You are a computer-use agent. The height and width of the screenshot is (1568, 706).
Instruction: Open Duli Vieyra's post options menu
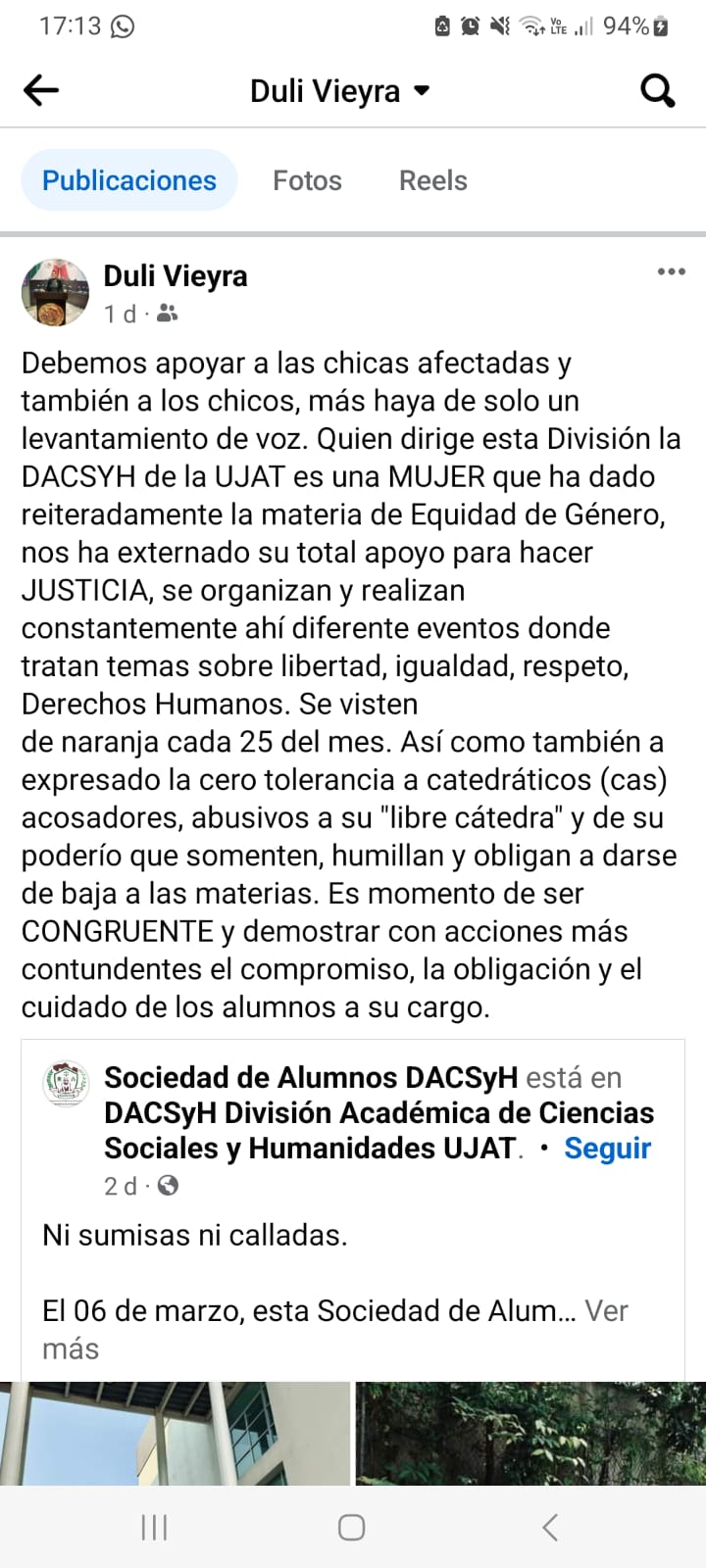[x=671, y=272]
